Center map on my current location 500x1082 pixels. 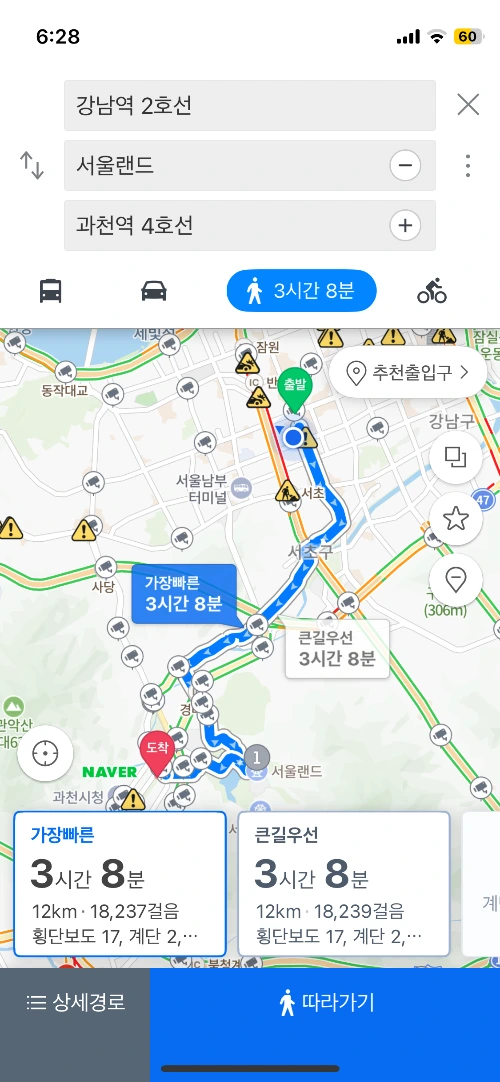click(x=46, y=754)
